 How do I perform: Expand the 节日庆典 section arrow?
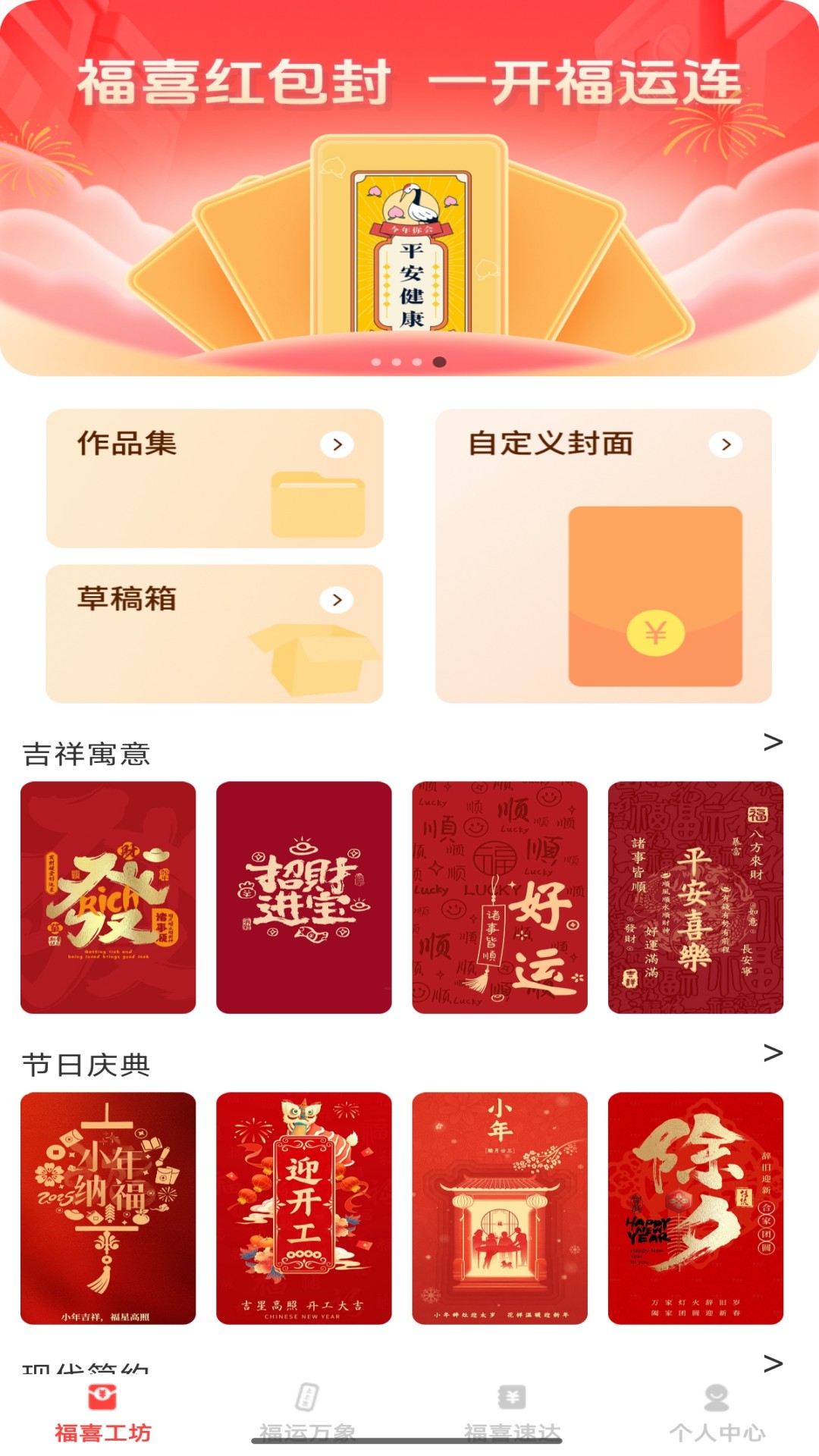coord(773,1053)
